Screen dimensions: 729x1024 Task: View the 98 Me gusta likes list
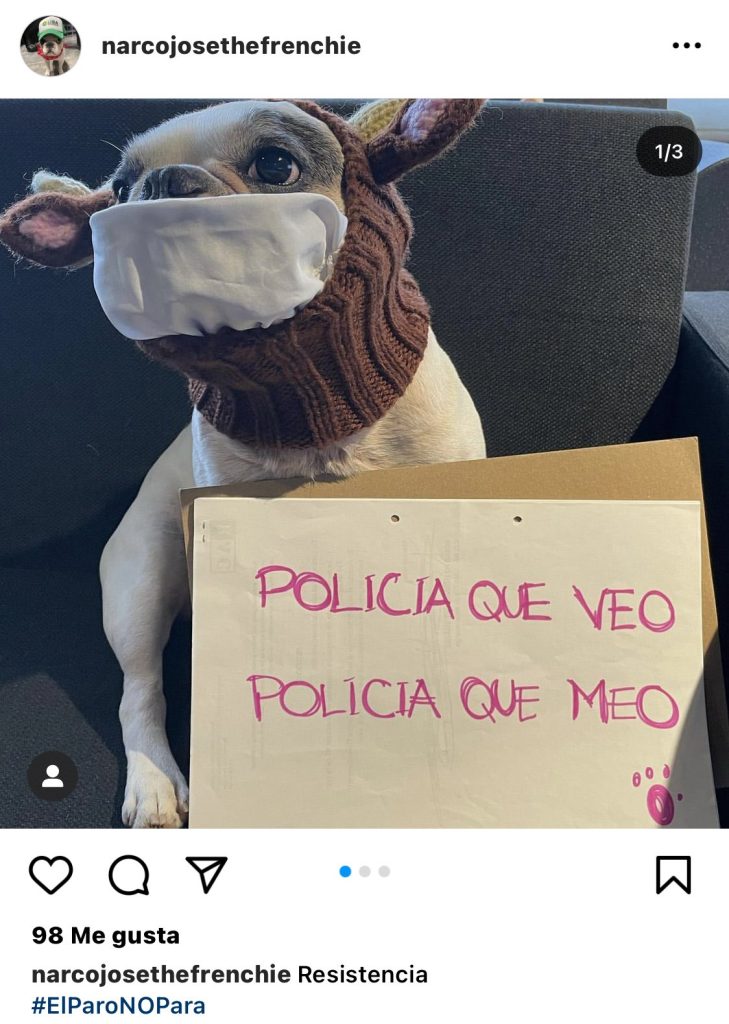(x=106, y=936)
